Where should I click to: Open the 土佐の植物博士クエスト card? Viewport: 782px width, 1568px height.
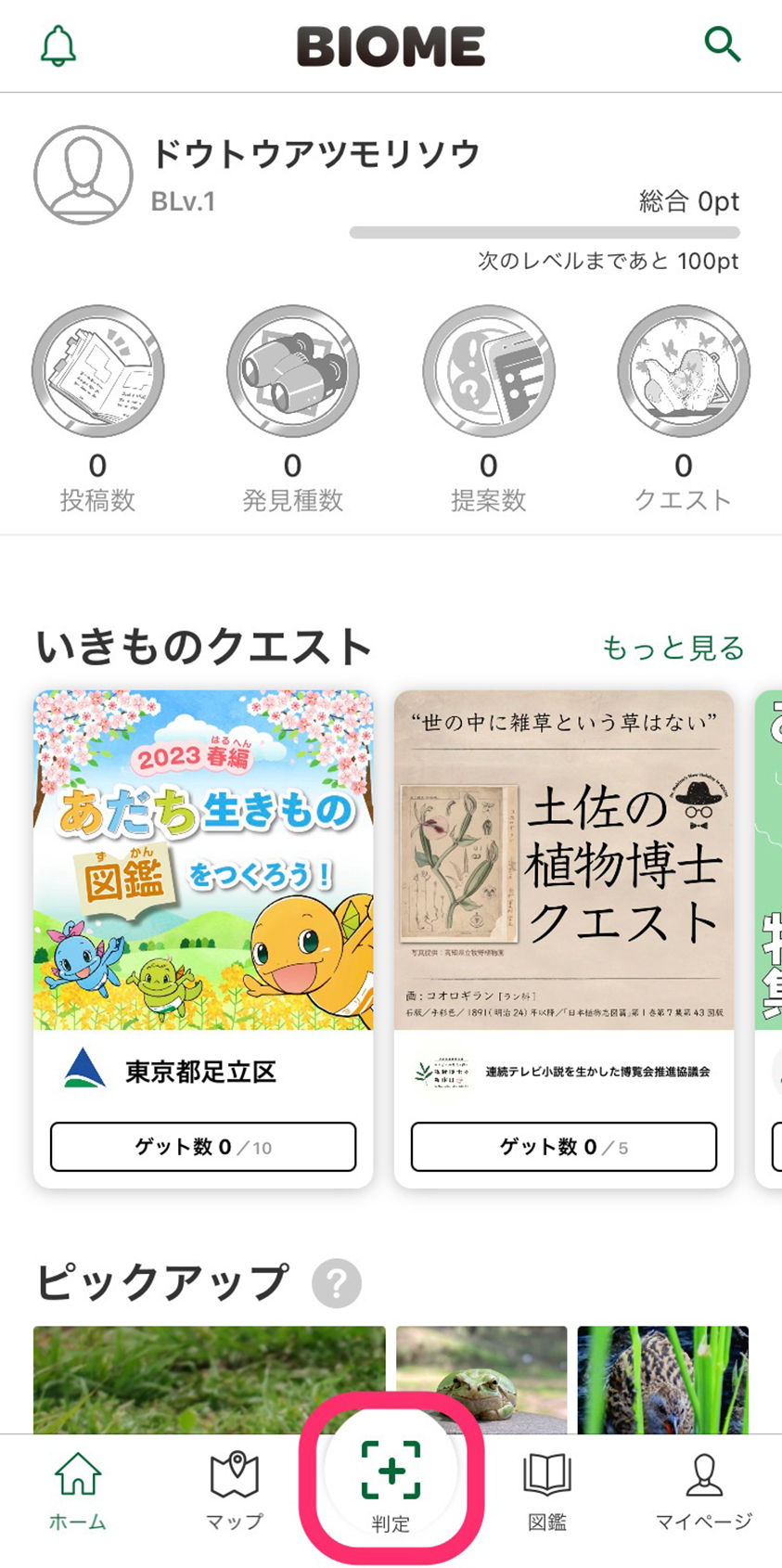(564, 860)
